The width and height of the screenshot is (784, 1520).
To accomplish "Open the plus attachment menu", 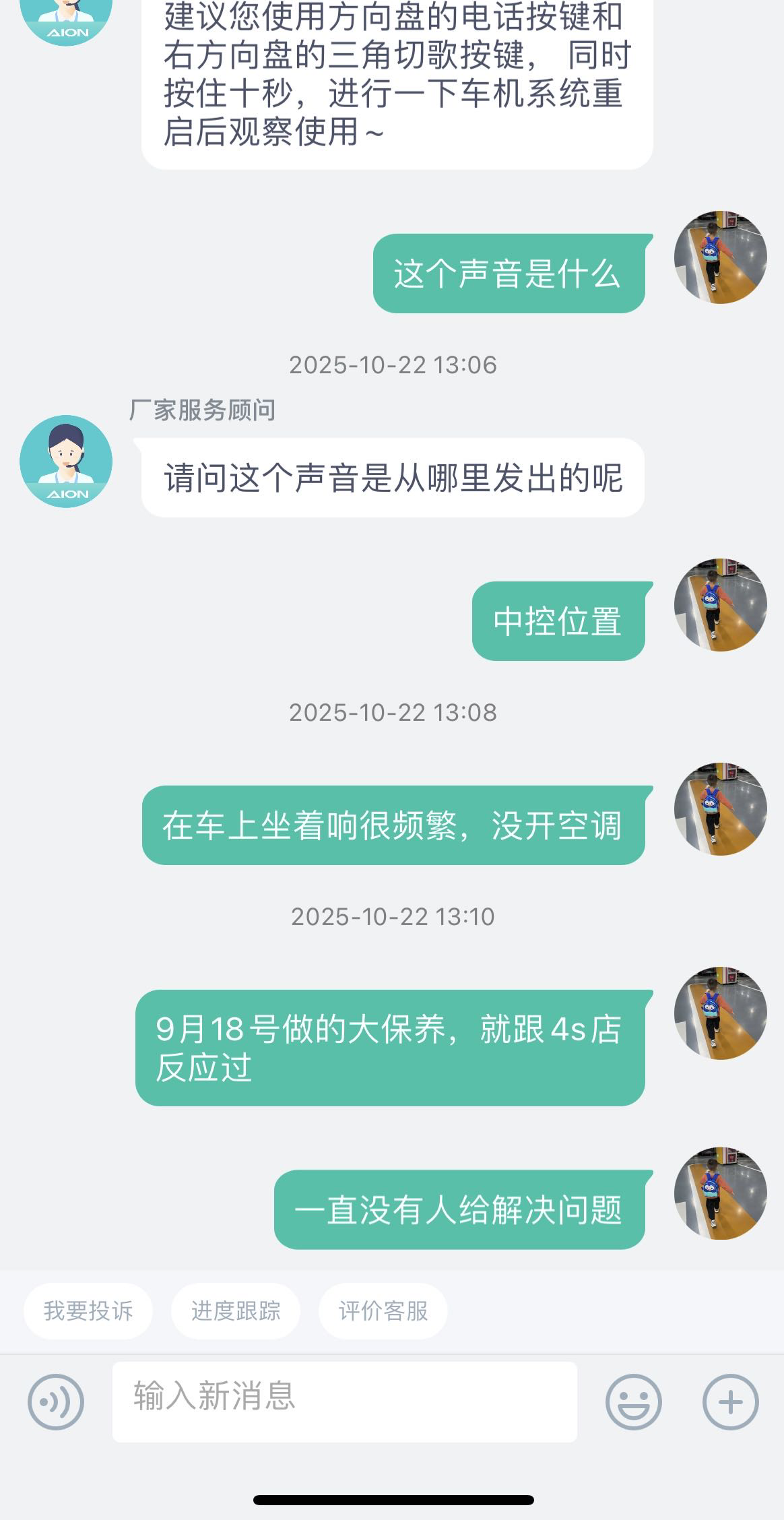I will (731, 1402).
